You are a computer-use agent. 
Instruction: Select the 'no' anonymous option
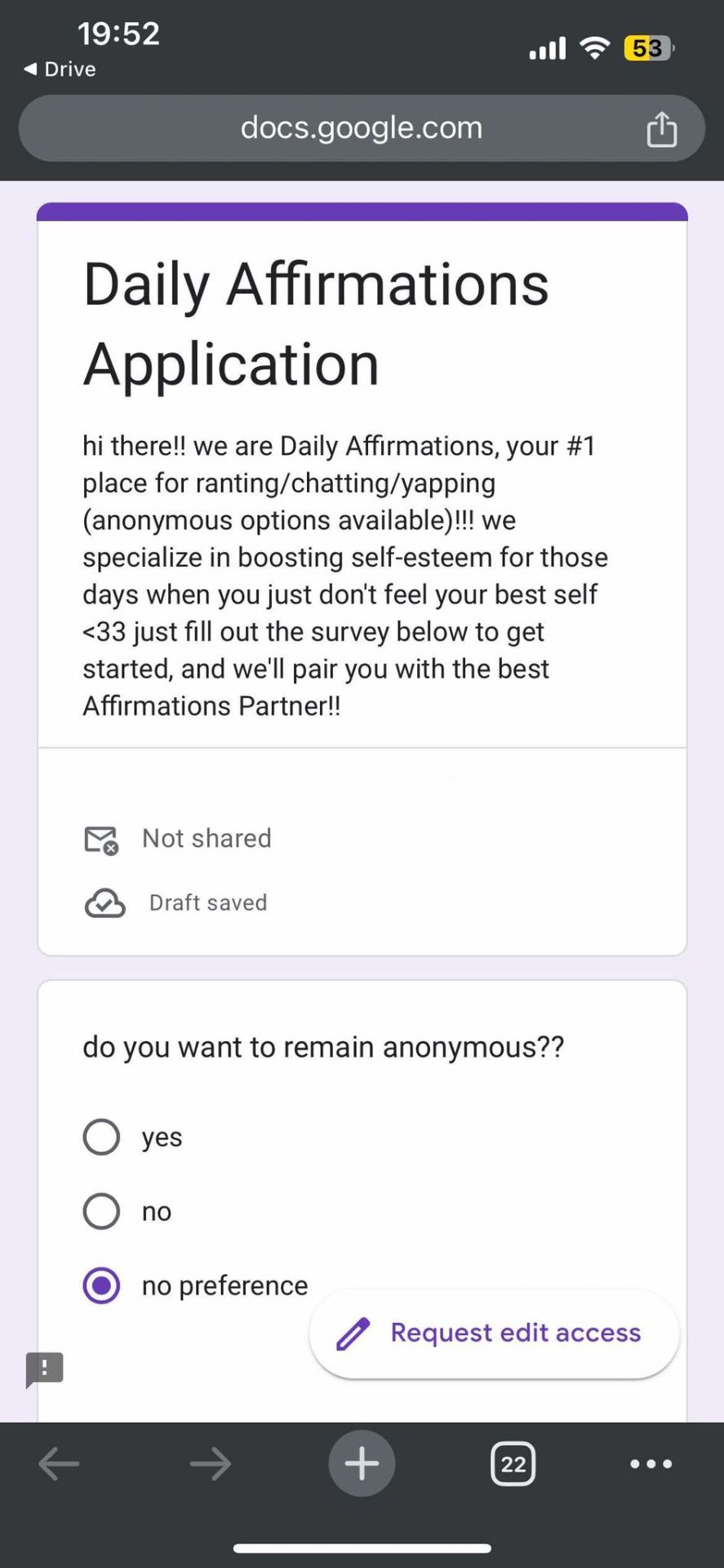pos(102,1211)
